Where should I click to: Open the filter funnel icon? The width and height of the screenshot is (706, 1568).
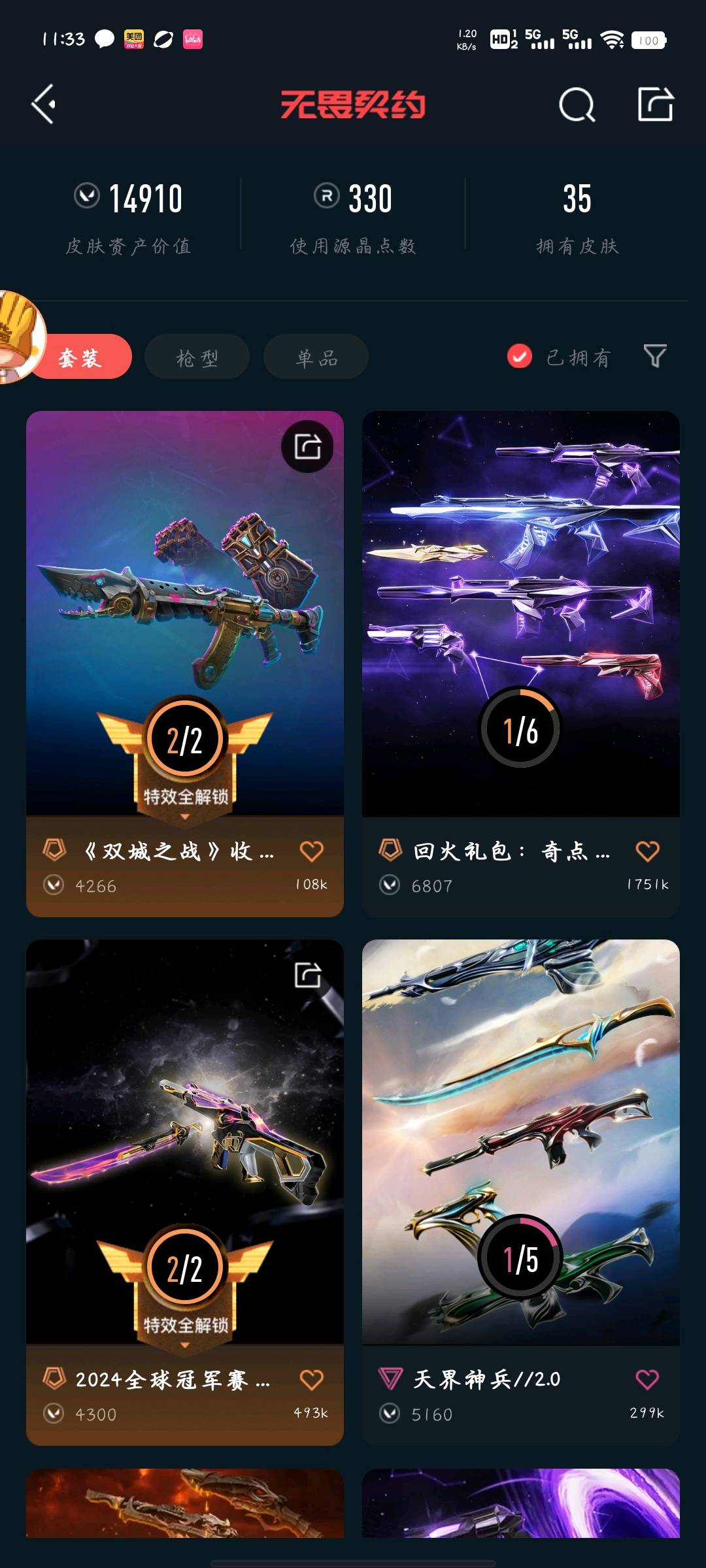point(655,356)
